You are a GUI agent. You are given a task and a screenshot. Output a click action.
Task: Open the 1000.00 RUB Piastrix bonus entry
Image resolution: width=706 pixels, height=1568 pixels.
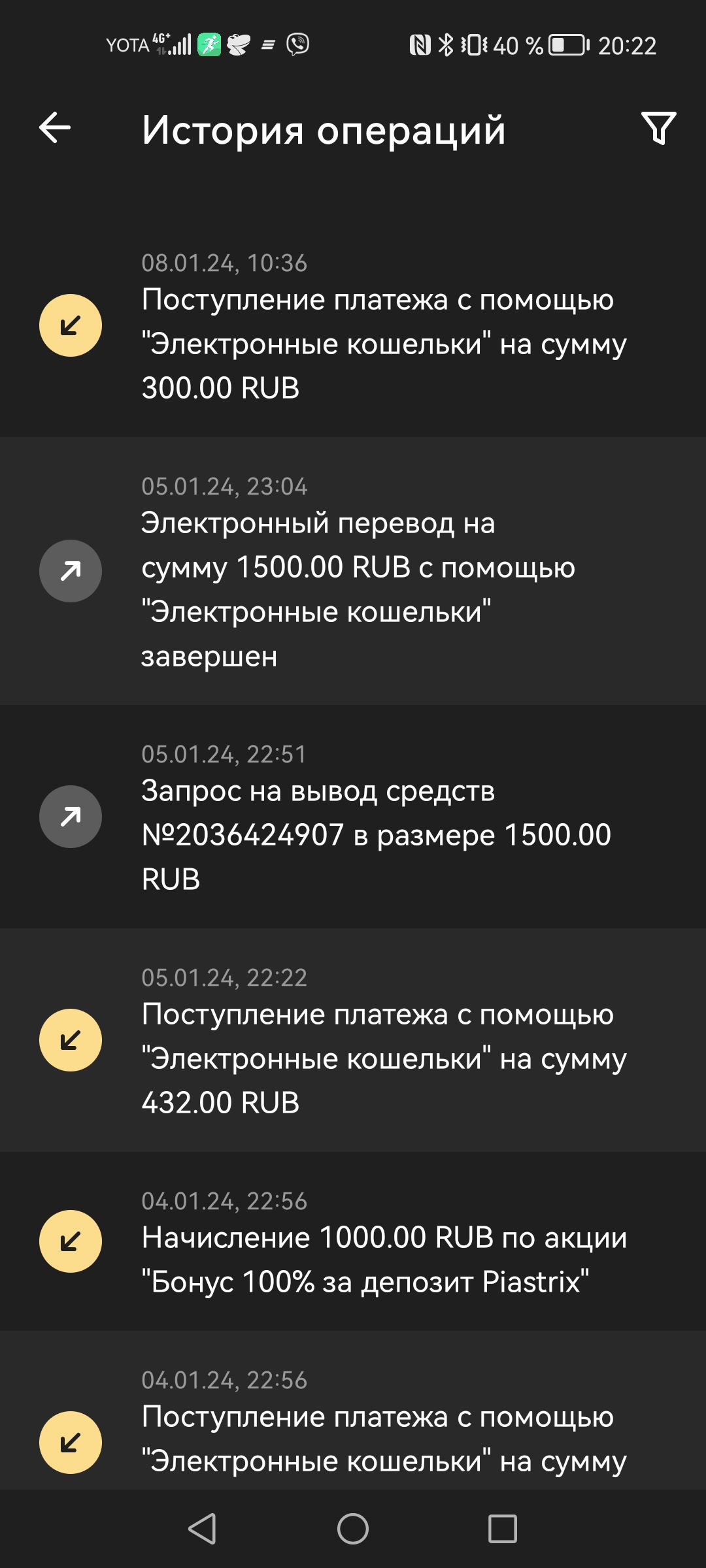coord(384,1258)
